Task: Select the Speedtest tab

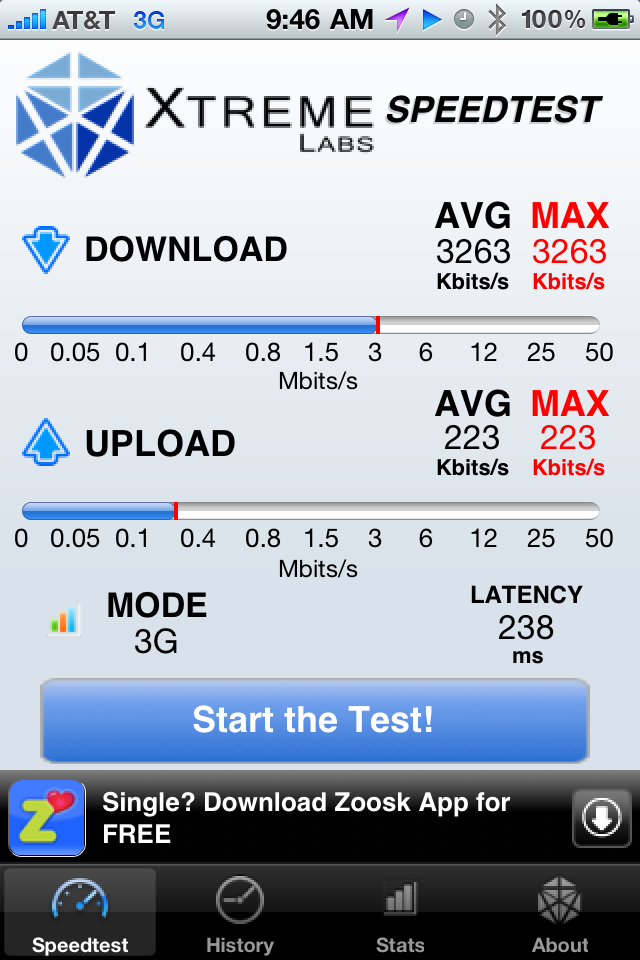Action: click(x=80, y=913)
